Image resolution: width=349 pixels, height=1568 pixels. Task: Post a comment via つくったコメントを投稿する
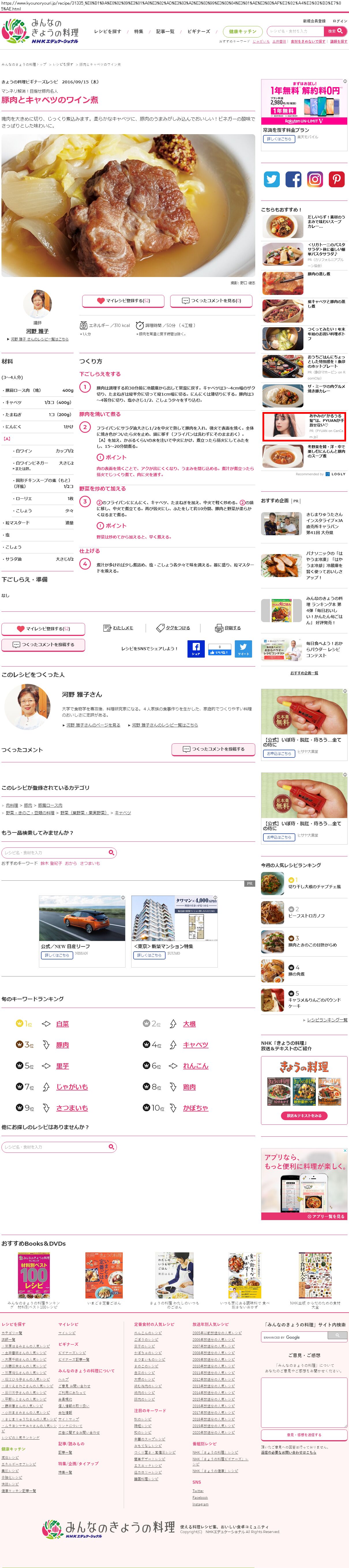(x=43, y=645)
